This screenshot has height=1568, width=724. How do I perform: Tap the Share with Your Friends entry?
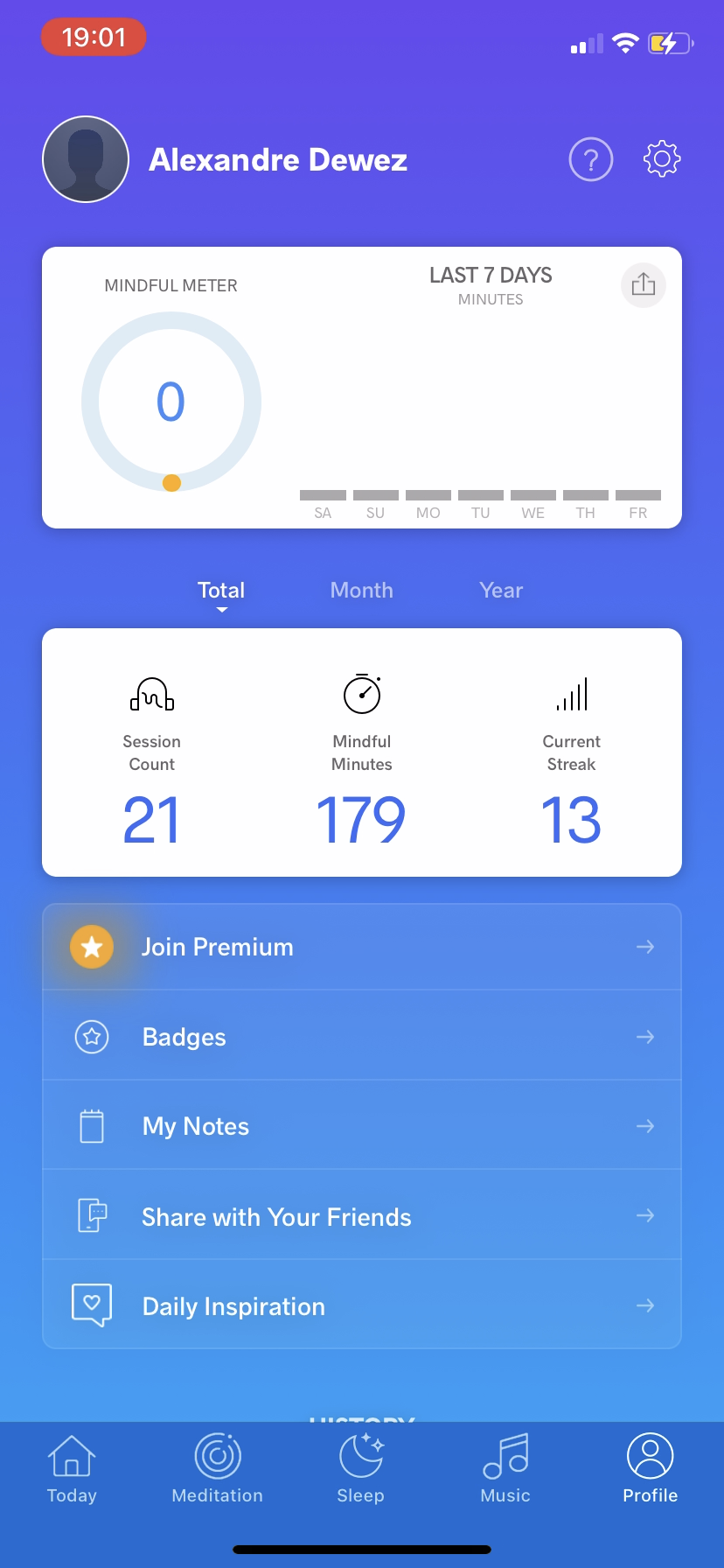[x=276, y=1216]
